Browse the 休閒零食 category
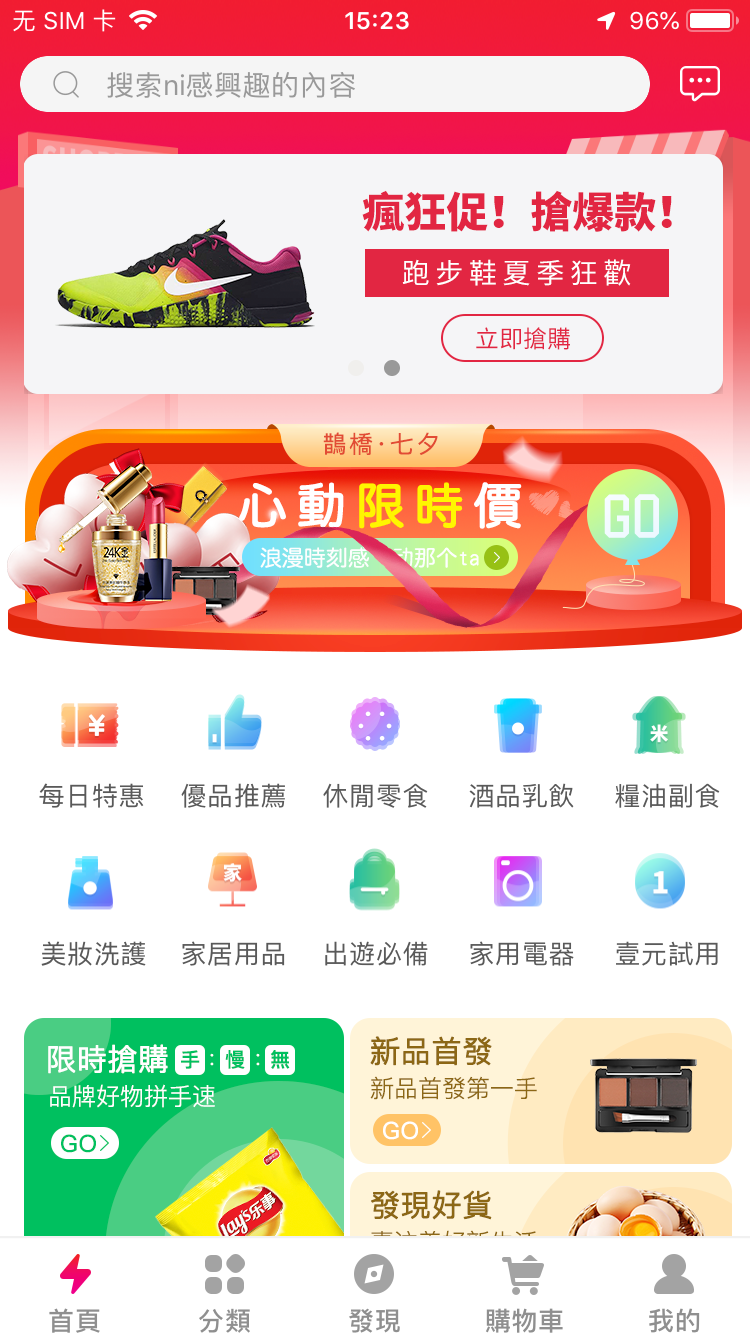Image resolution: width=750 pixels, height=1334 pixels. click(x=375, y=750)
